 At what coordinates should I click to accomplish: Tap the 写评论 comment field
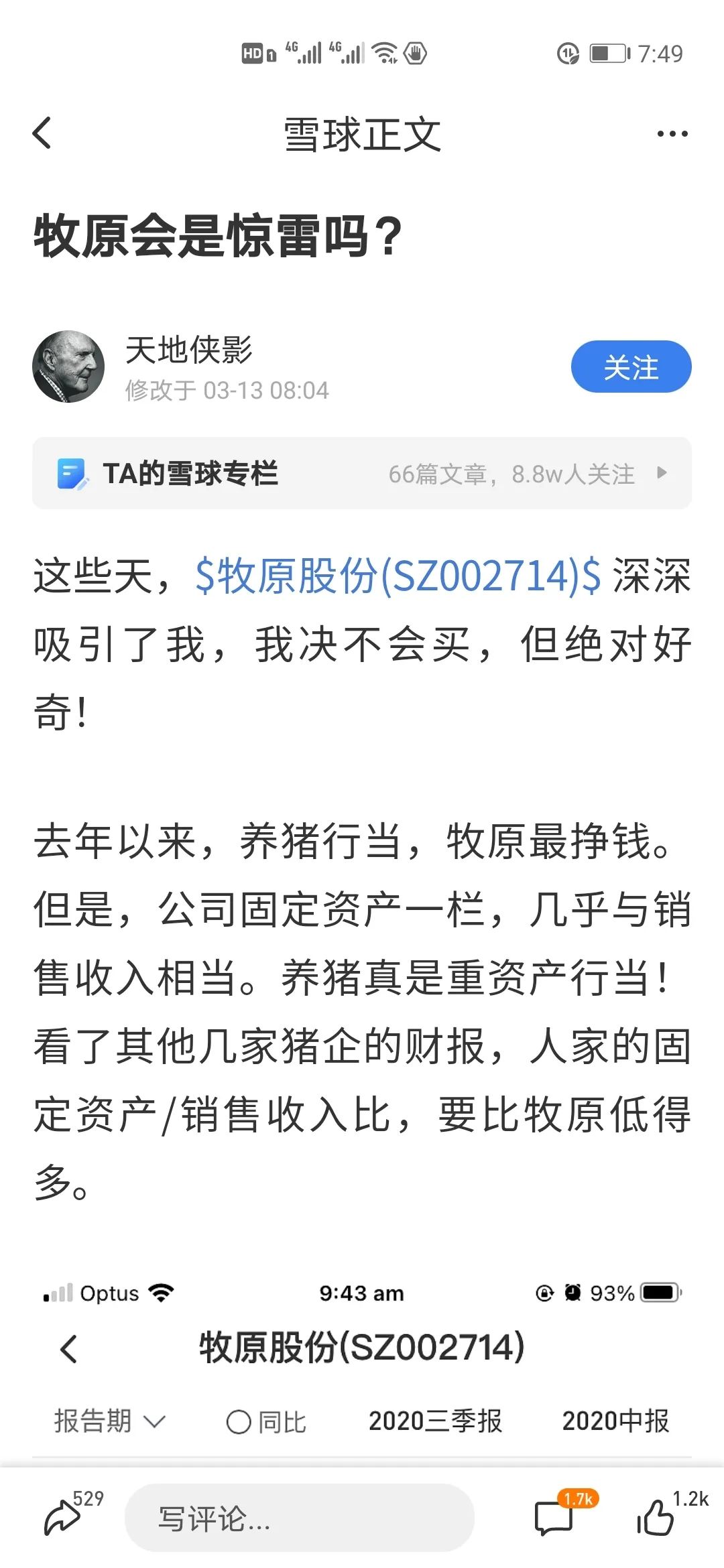coord(299,1518)
